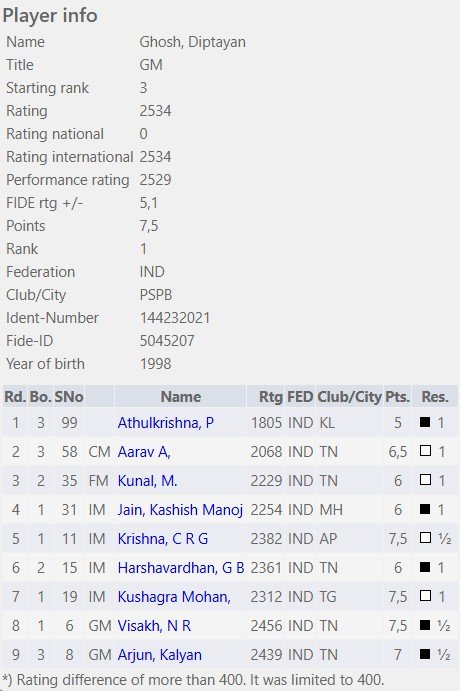This screenshot has height=691, width=460.
Task: Open Athulkrishna, P player link
Action: click(165, 423)
